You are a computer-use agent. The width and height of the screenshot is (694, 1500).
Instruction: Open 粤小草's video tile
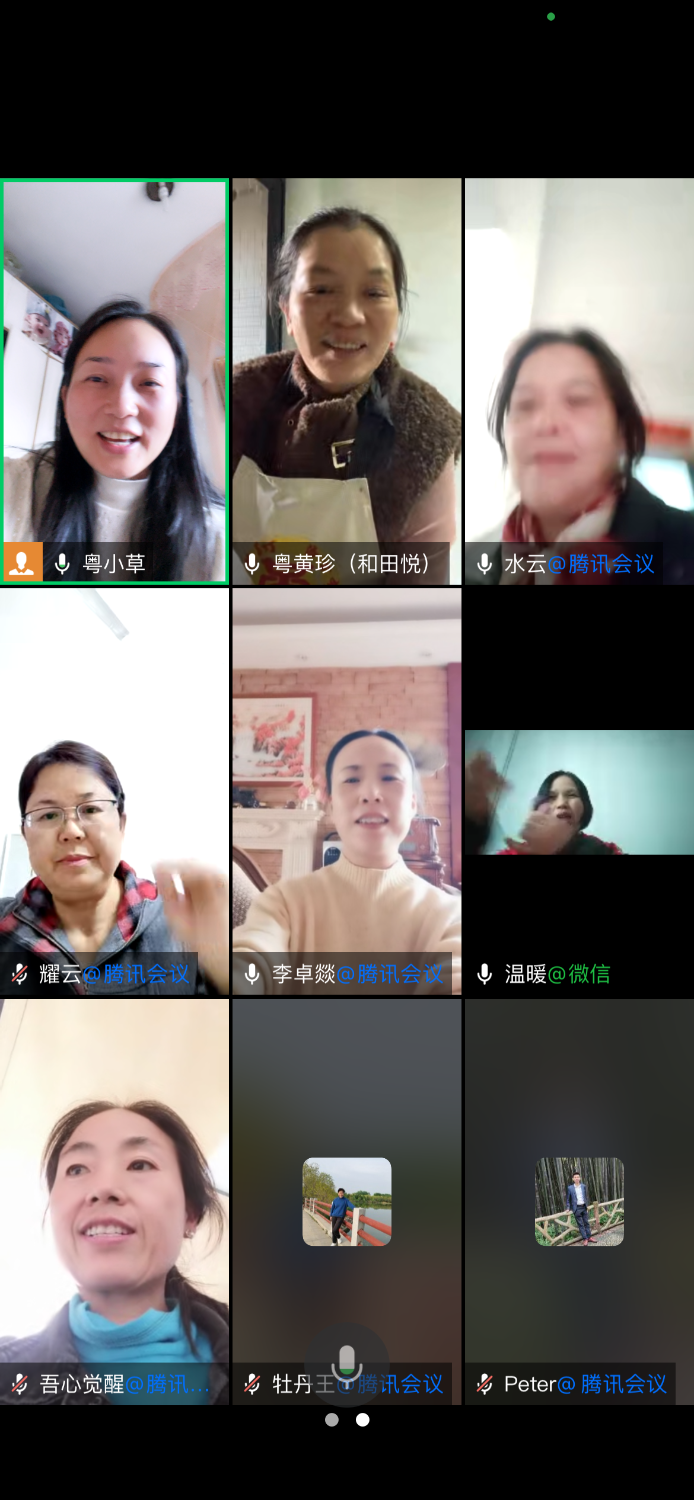tap(115, 380)
